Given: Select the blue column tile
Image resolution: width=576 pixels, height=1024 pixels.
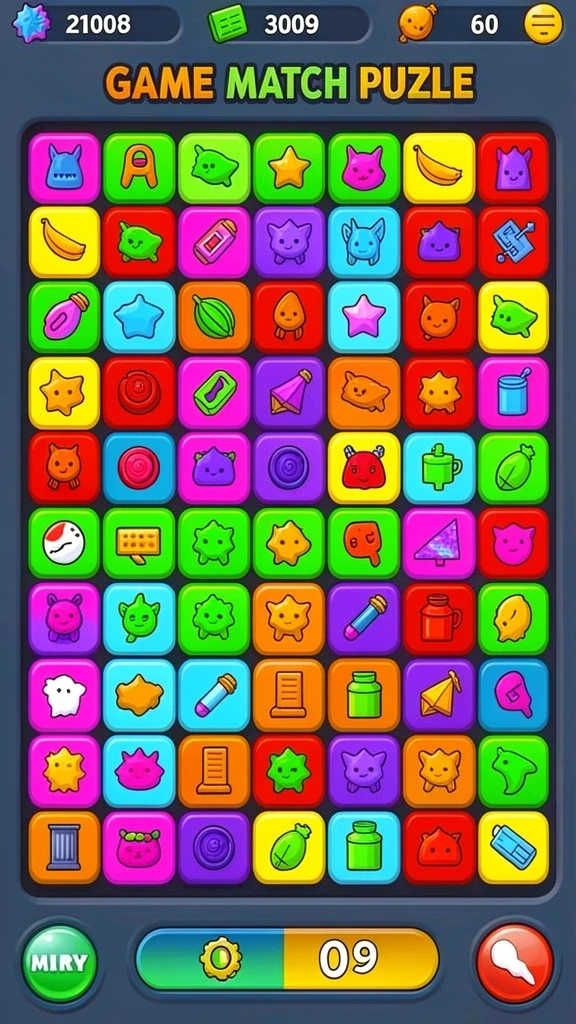Looking at the screenshot, I should (64, 847).
